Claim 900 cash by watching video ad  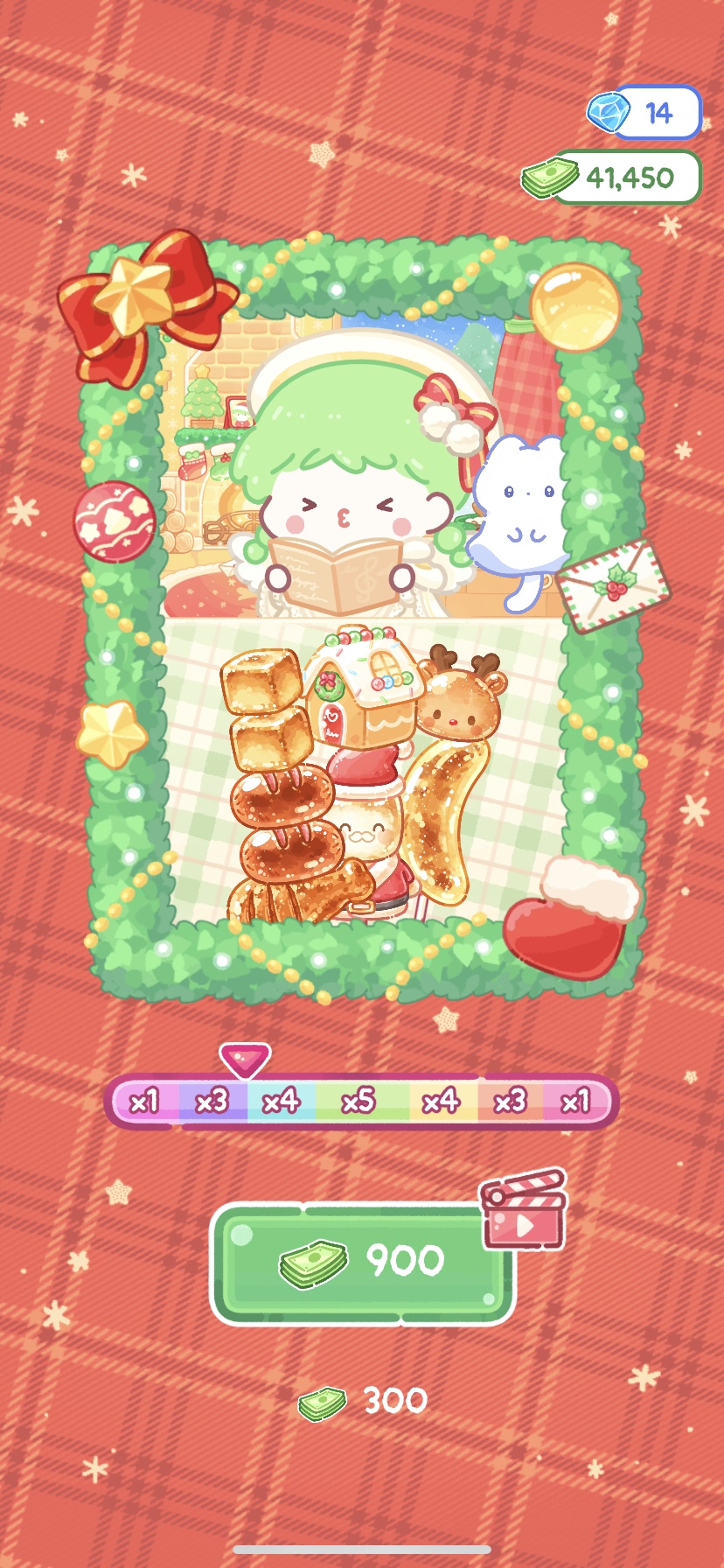click(x=362, y=1263)
